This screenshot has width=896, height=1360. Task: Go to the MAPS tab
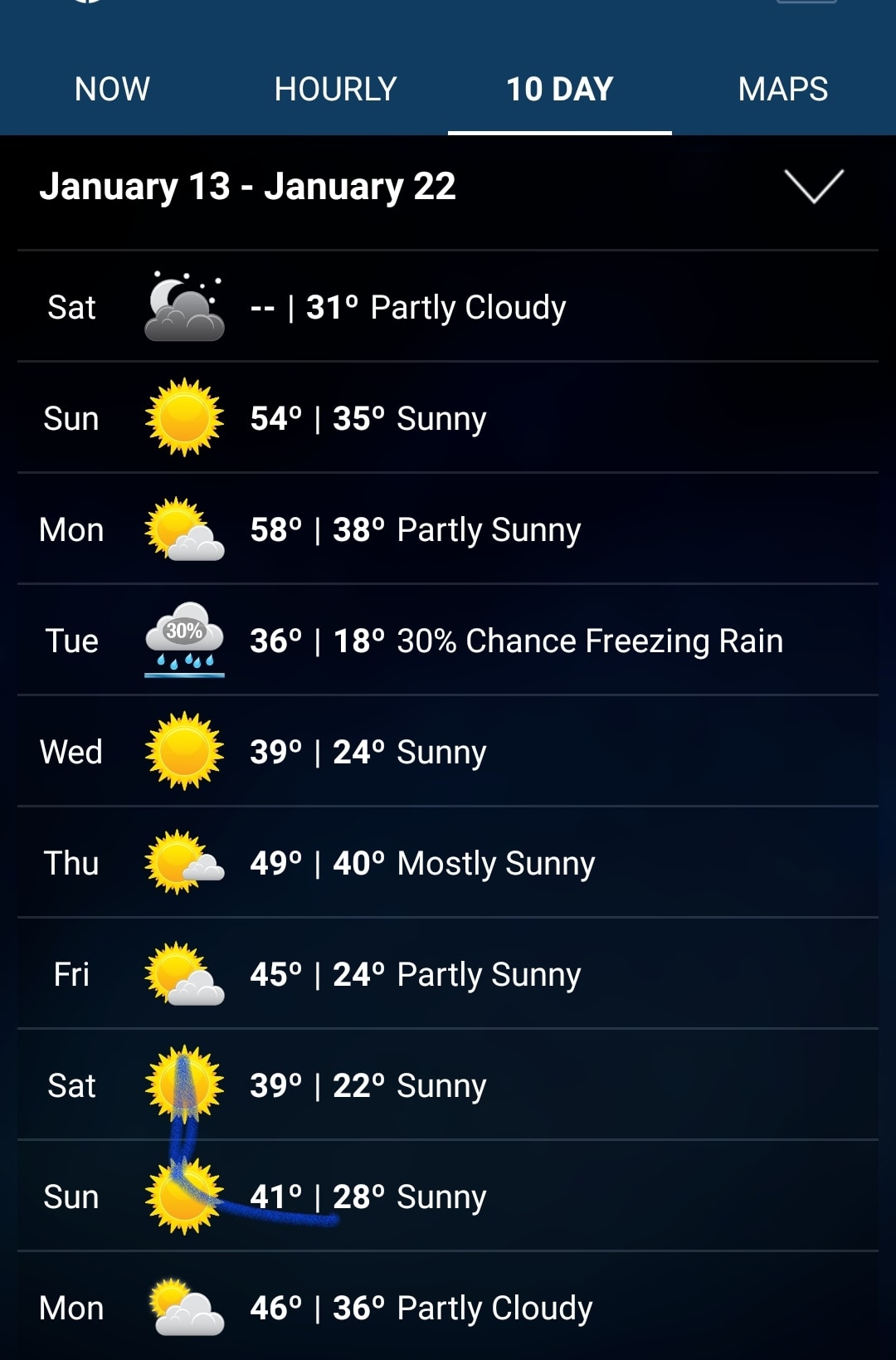pos(782,89)
